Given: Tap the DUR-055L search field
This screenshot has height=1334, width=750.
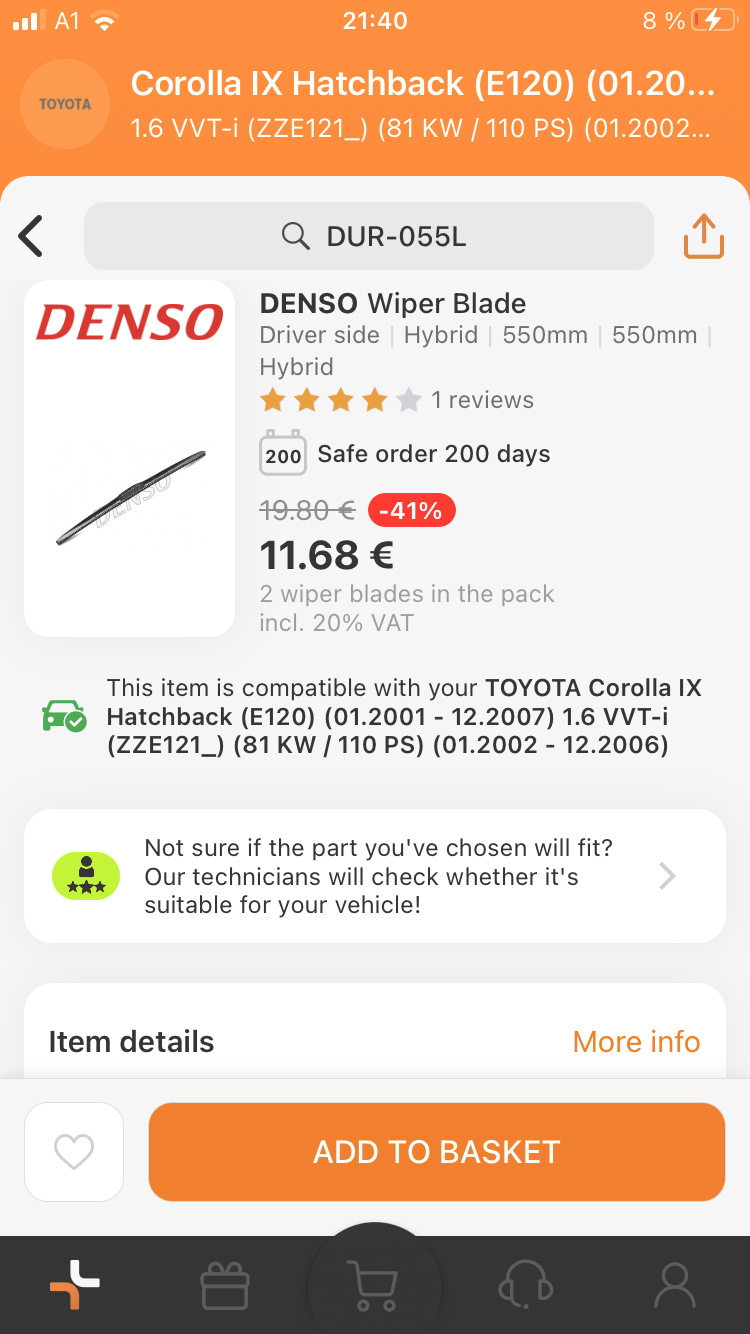Looking at the screenshot, I should [x=369, y=236].
